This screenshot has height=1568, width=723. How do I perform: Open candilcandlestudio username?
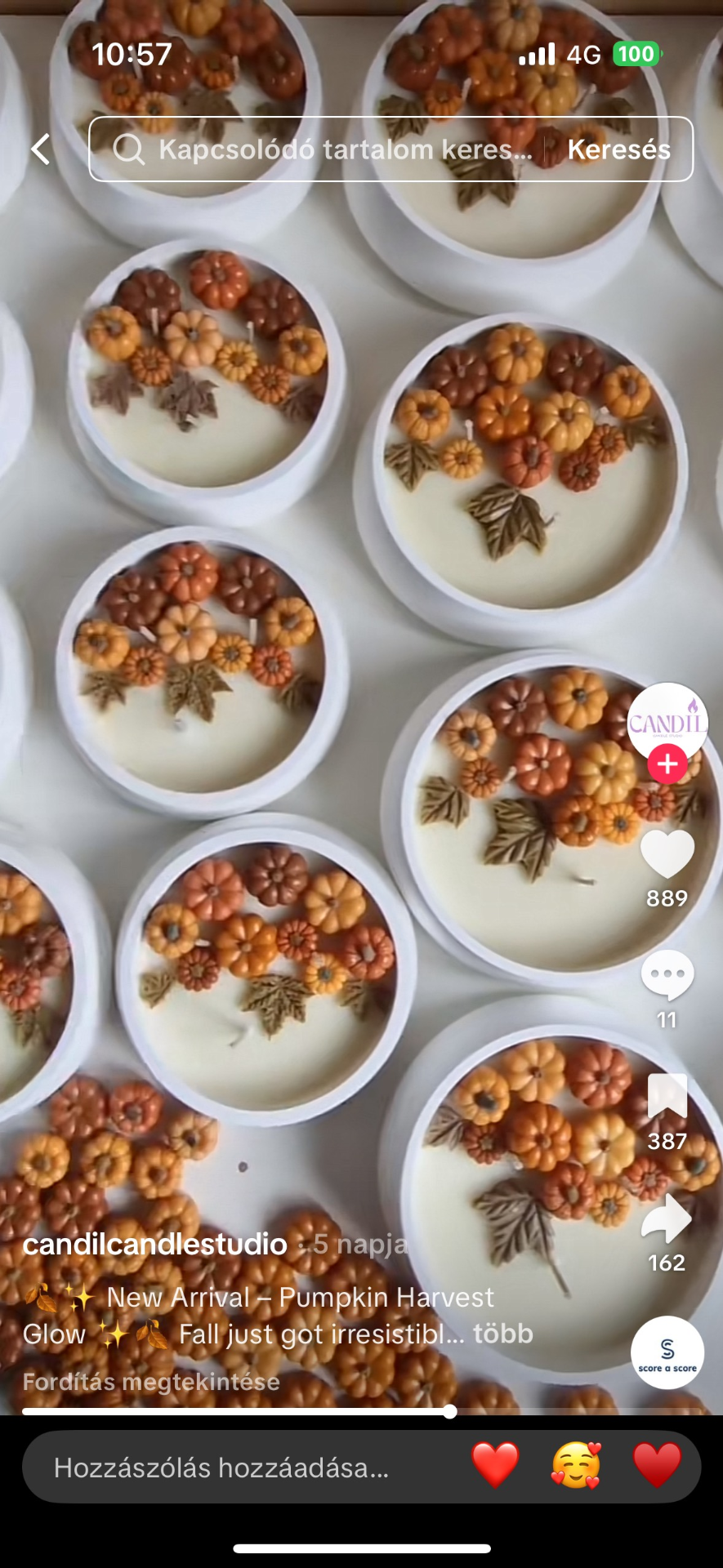155,1244
